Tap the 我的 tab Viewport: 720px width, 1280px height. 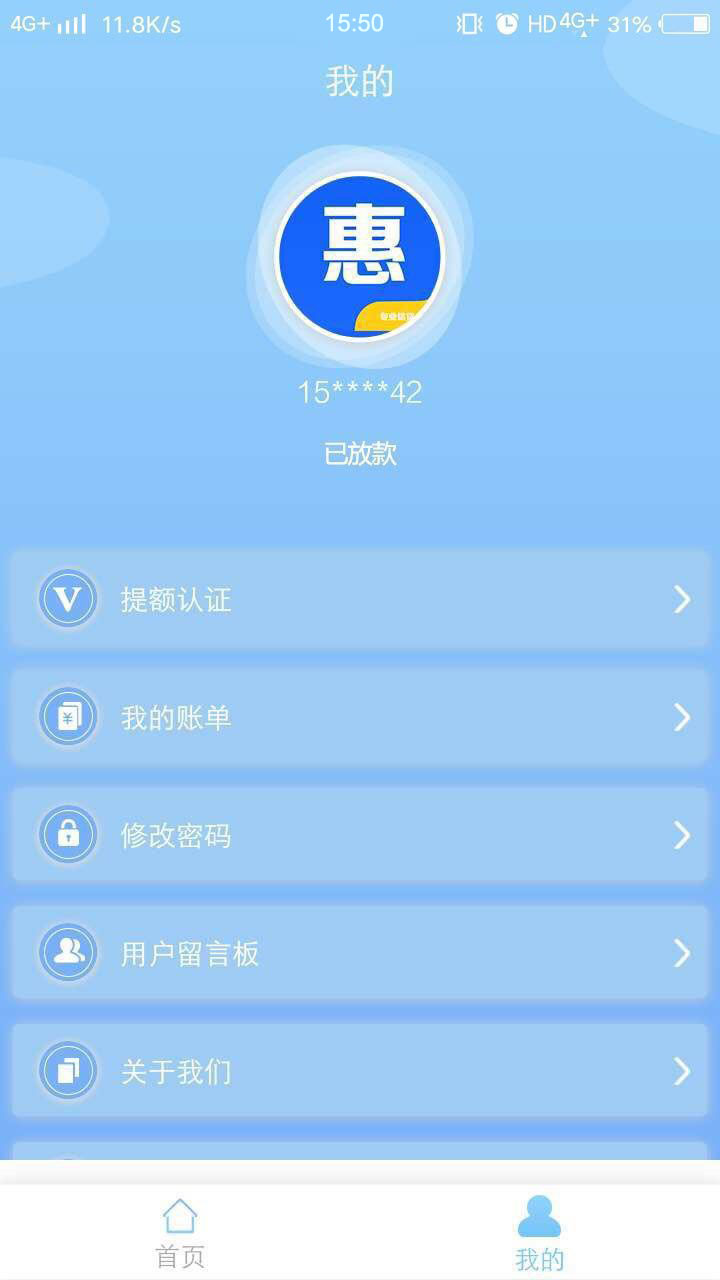click(540, 1233)
